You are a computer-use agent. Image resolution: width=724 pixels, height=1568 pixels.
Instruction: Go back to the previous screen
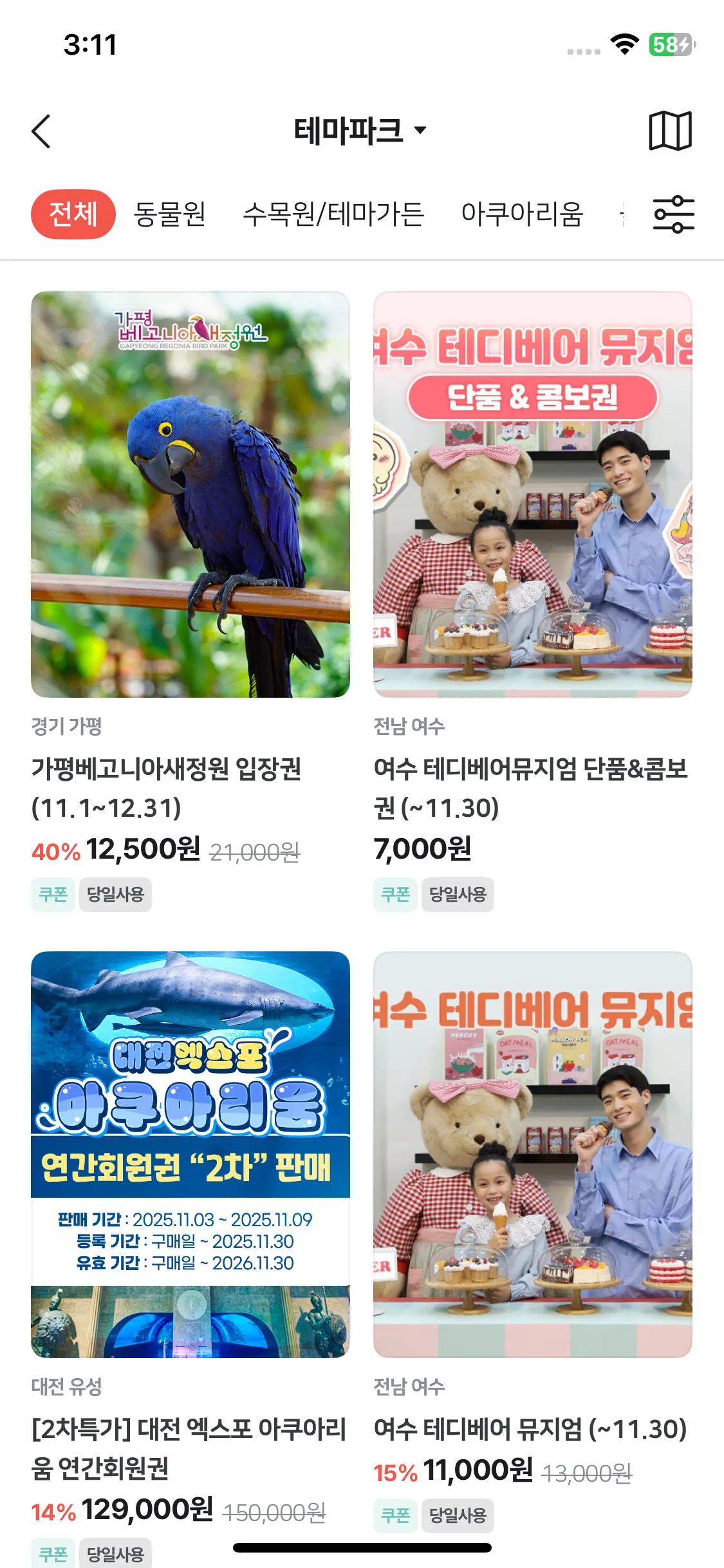click(x=41, y=131)
